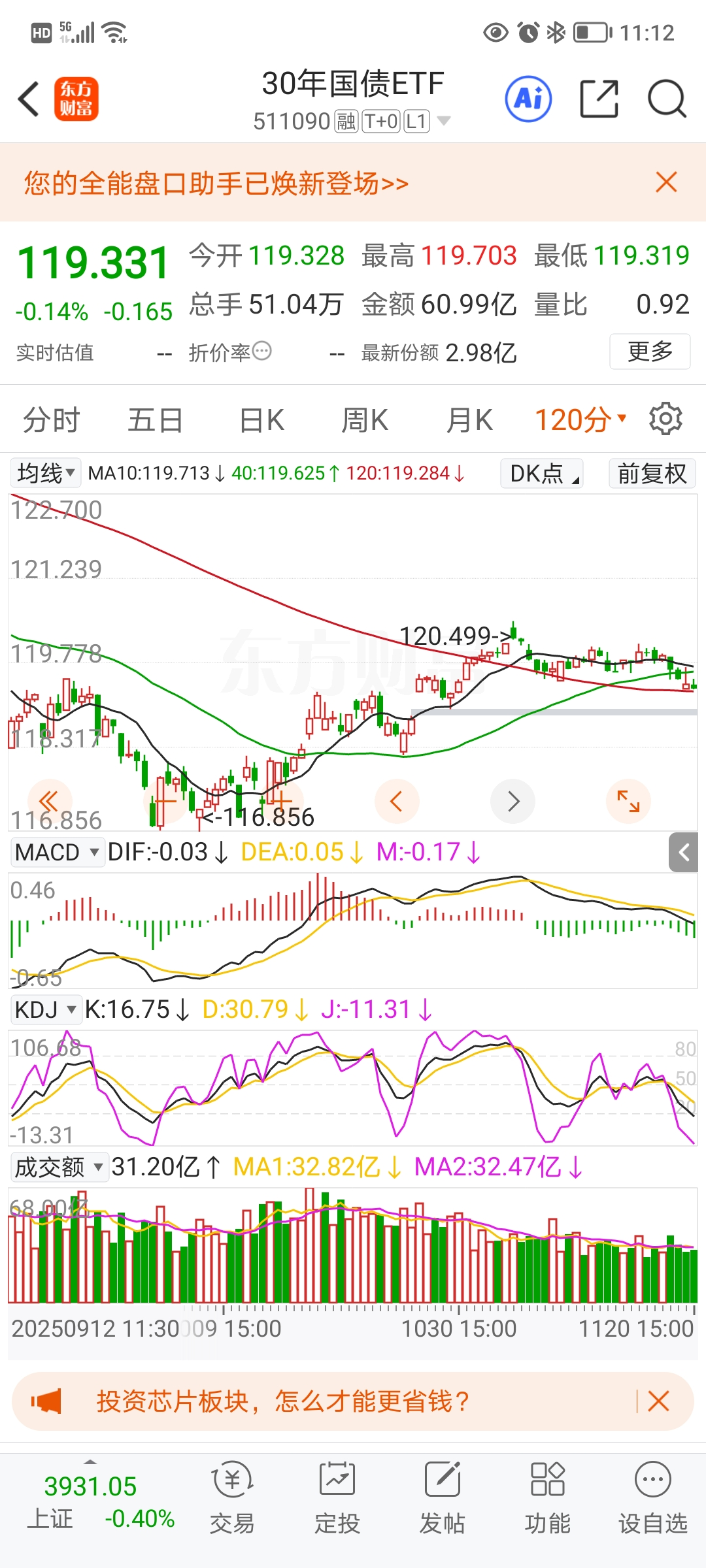The image size is (706, 1568).
Task: Open the AI assistant icon
Action: click(528, 99)
